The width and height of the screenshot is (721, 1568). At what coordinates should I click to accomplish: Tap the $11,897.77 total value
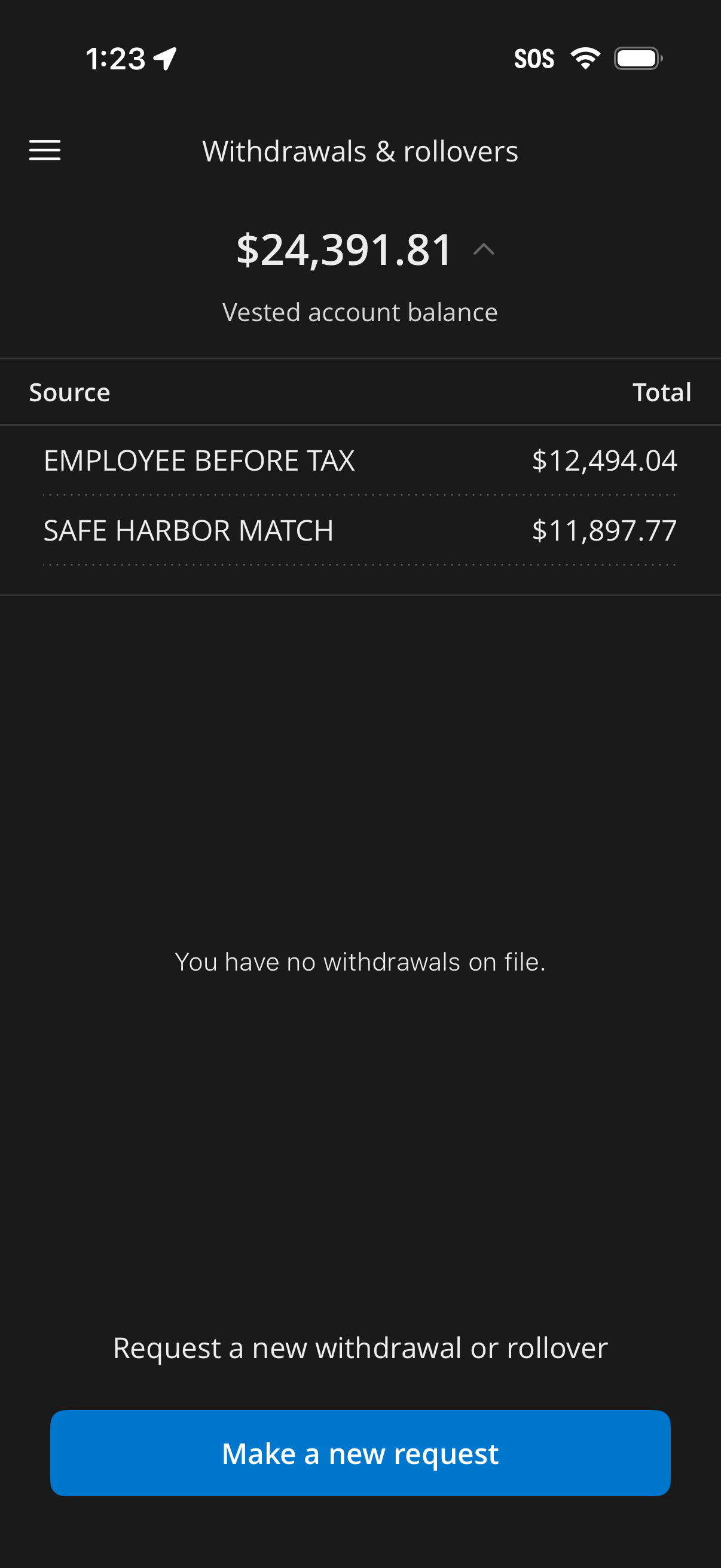click(605, 530)
